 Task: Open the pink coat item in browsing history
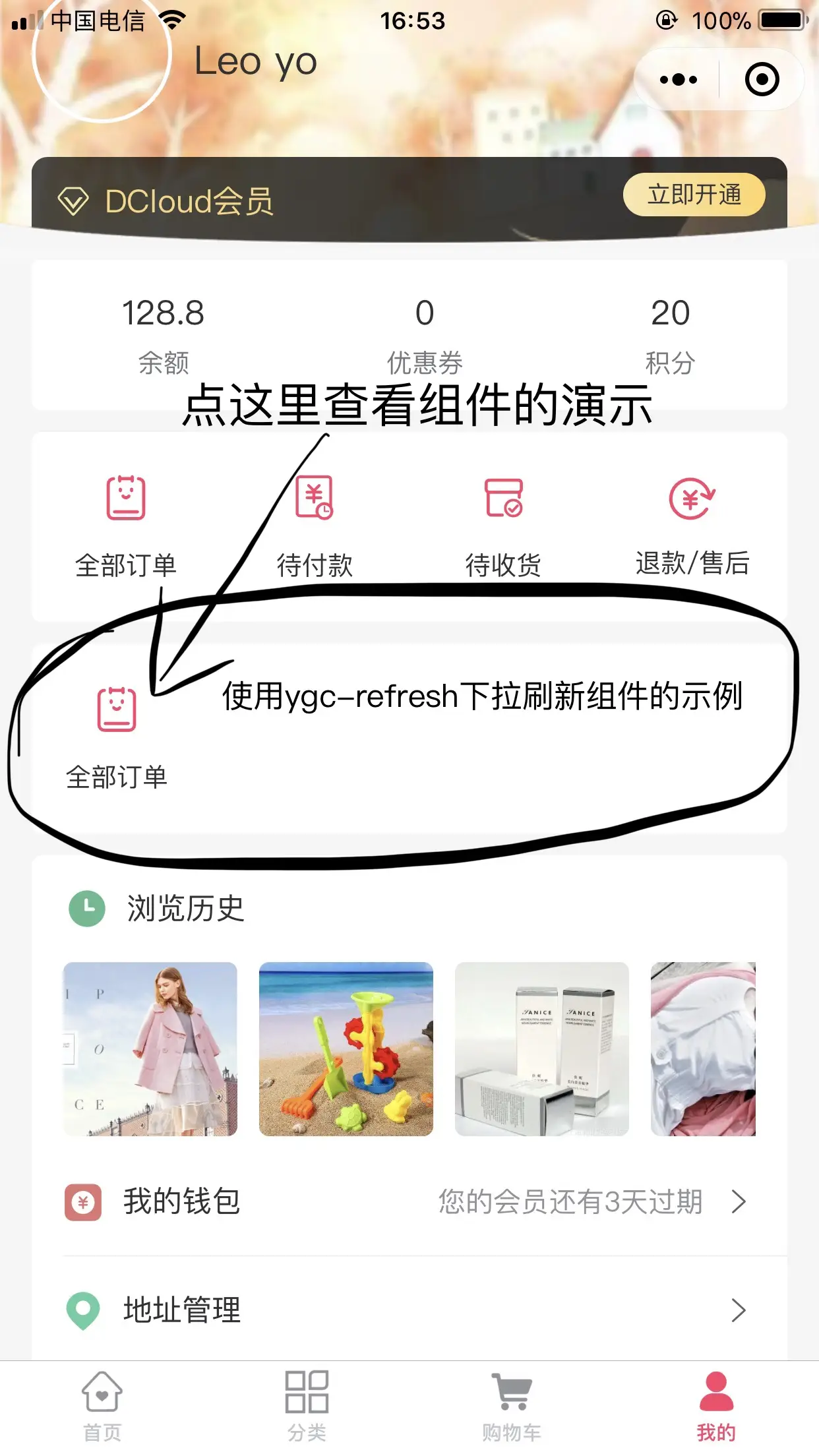point(150,1048)
